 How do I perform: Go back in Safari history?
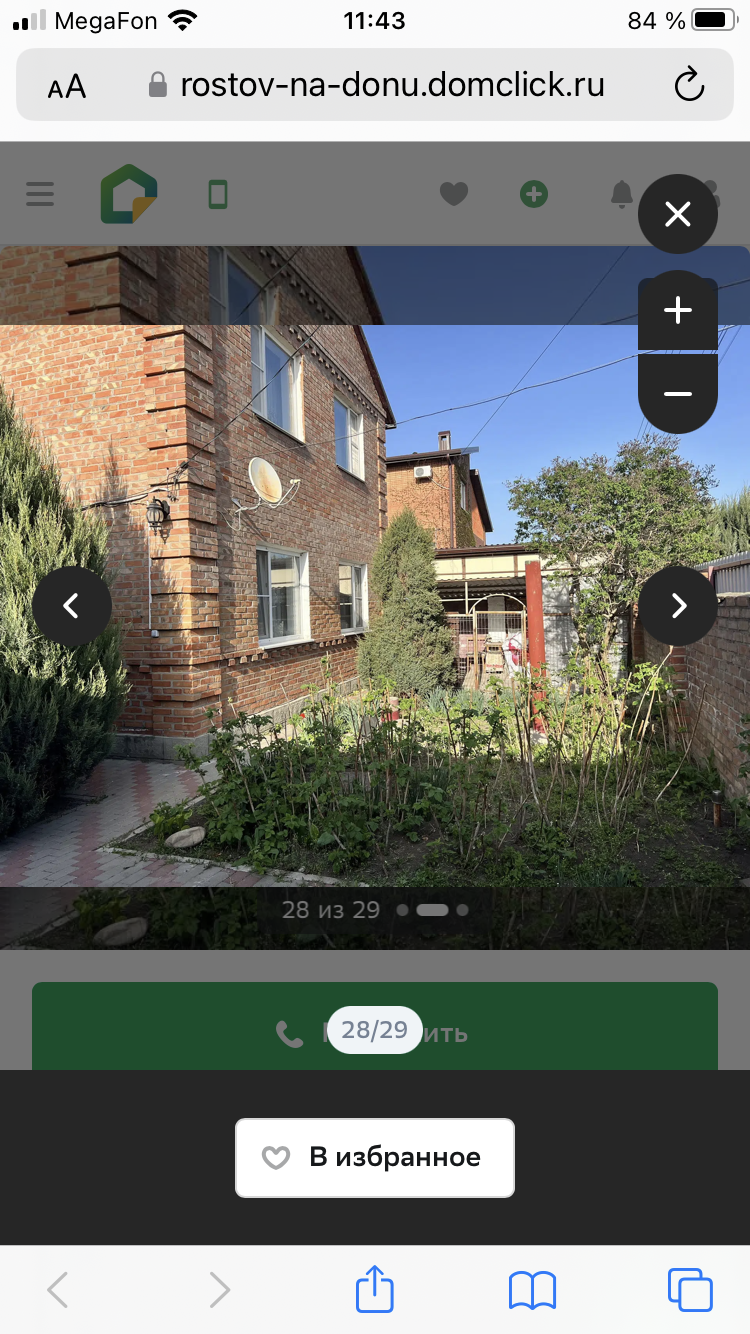[x=58, y=1290]
